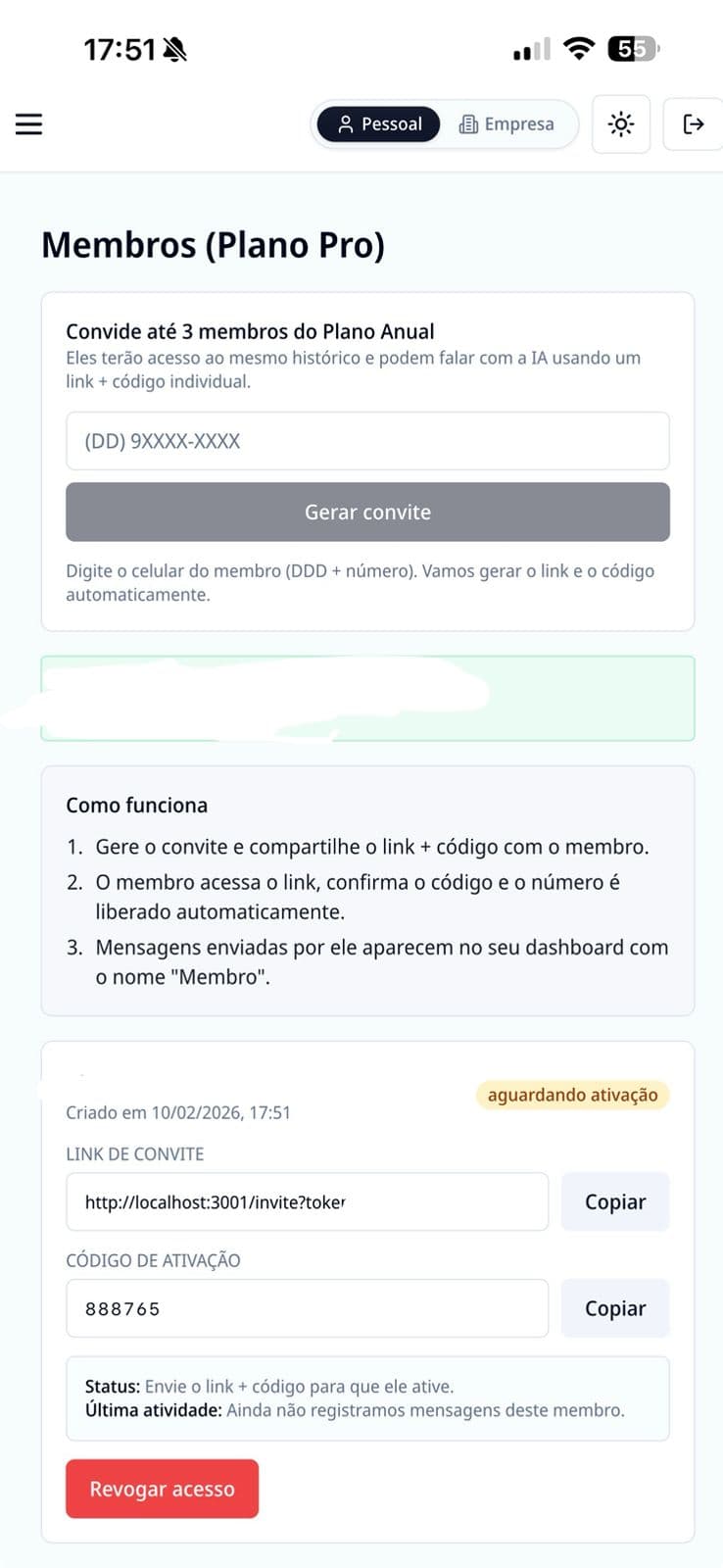Toggle light/dark theme with the sun icon
This screenshot has width=723, height=1568.
[620, 124]
